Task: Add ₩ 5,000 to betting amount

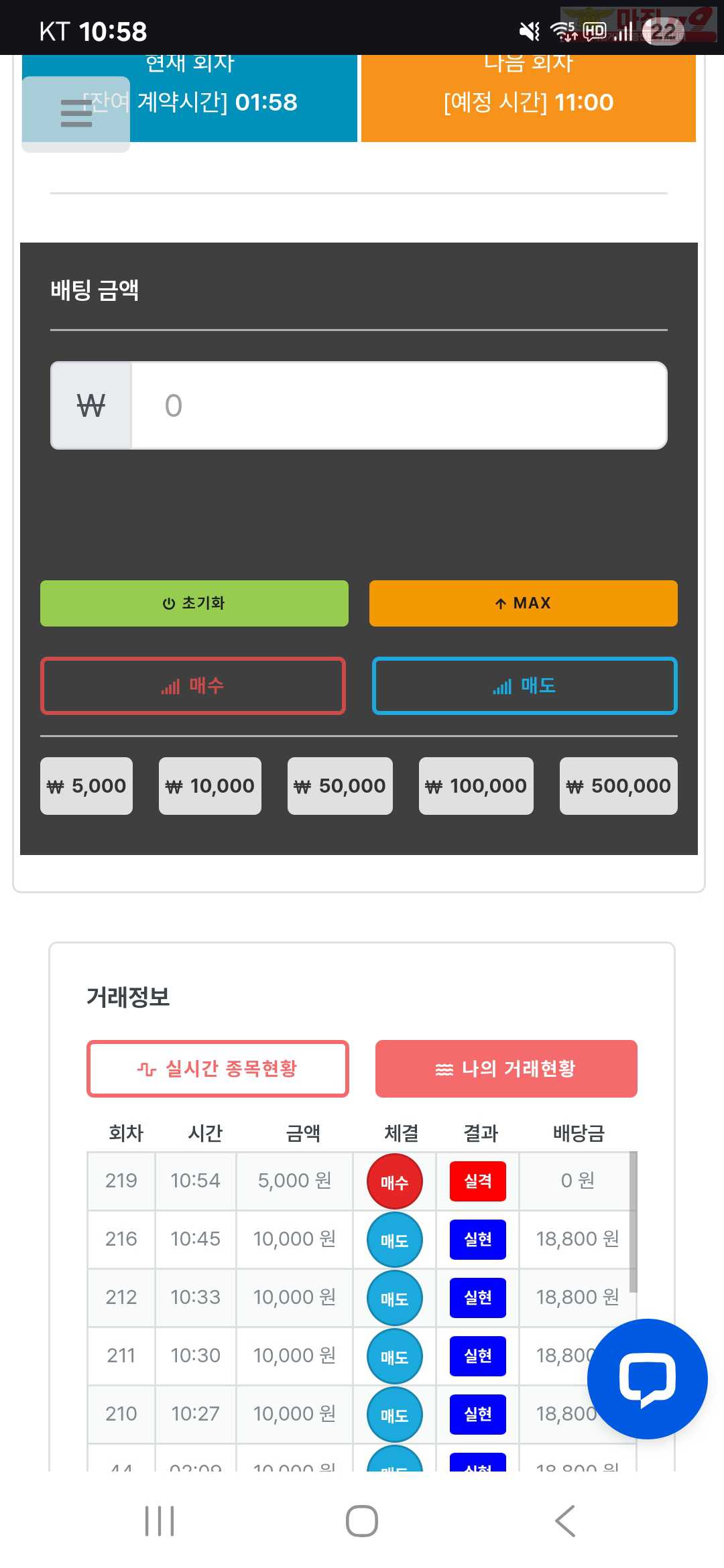Action: (86, 786)
